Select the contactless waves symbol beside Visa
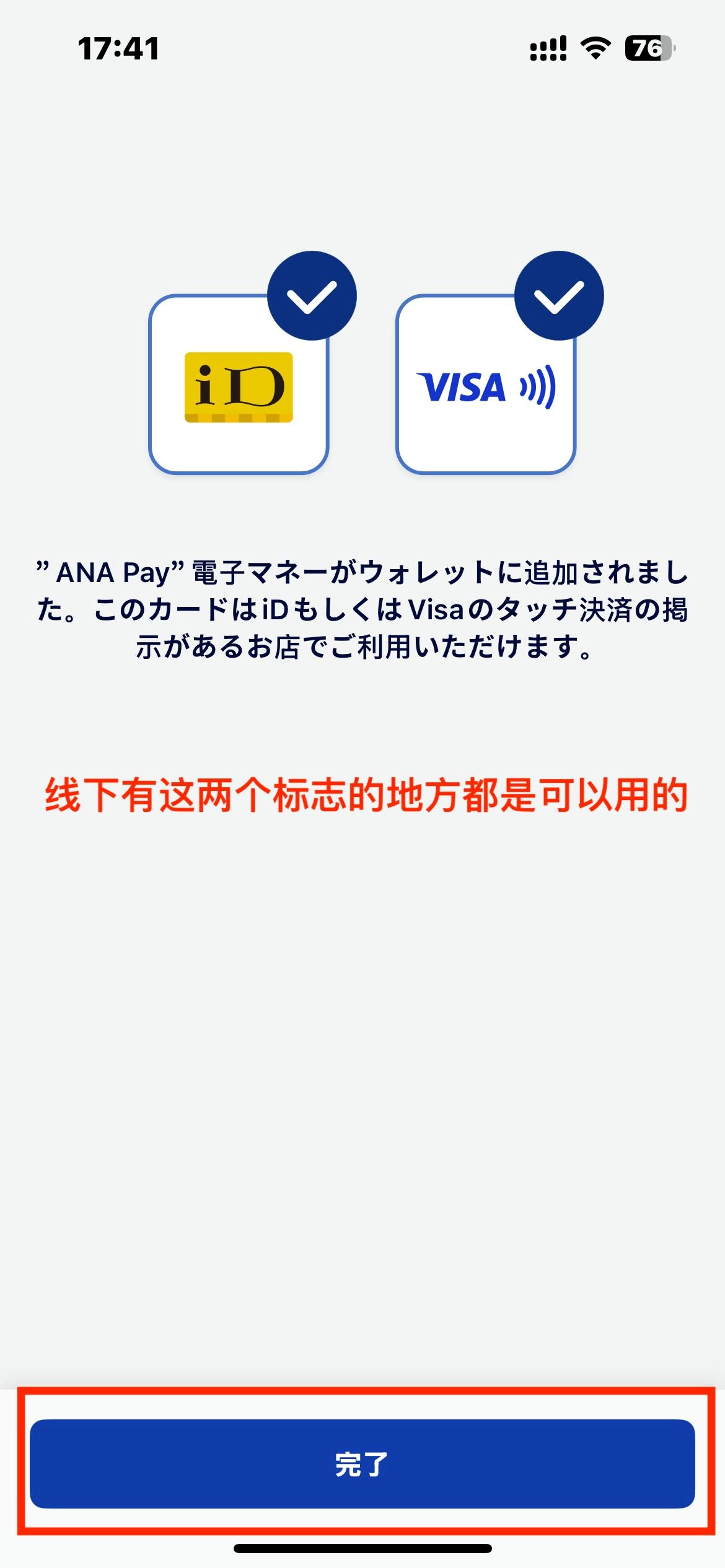Viewport: 725px width, 1568px height. click(x=537, y=386)
